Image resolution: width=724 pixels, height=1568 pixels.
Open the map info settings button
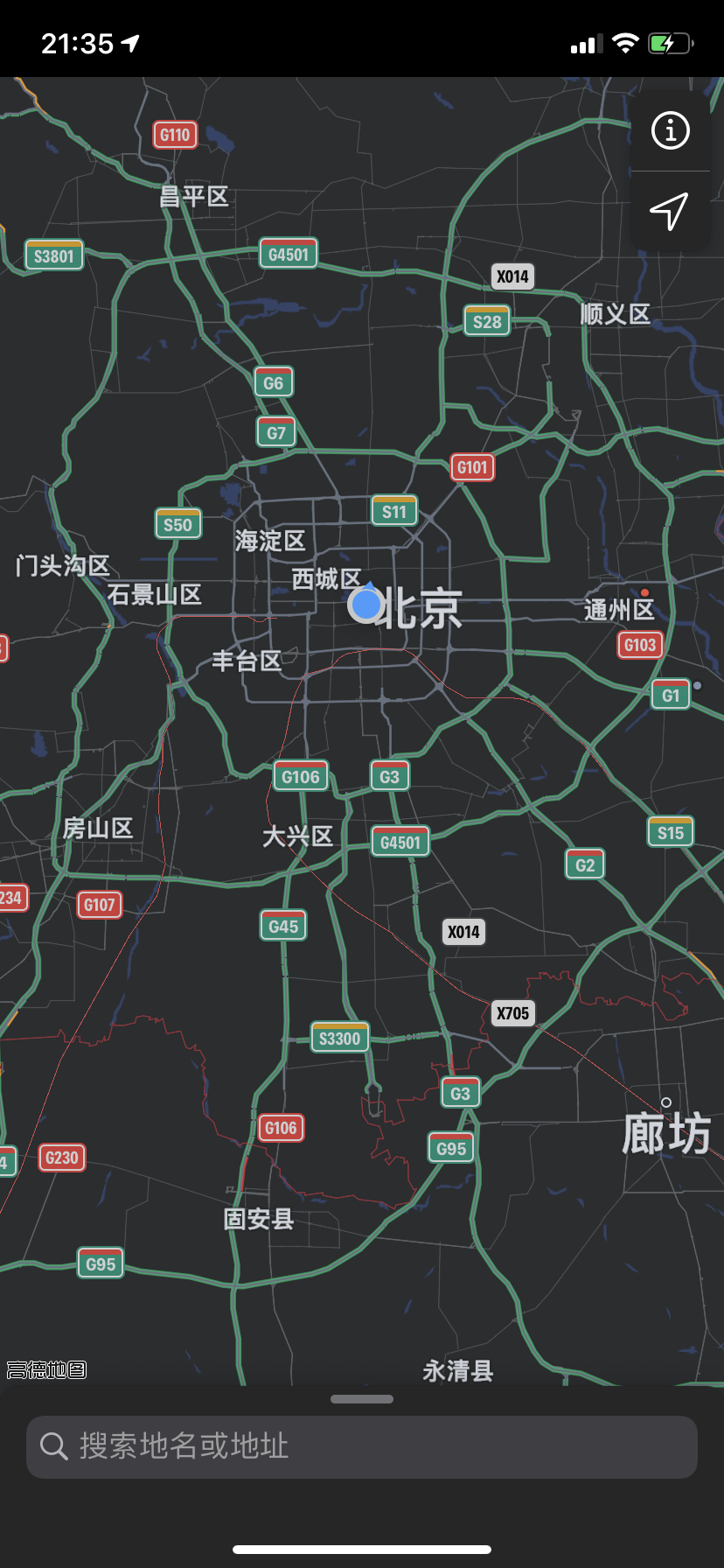pyautogui.click(x=670, y=131)
